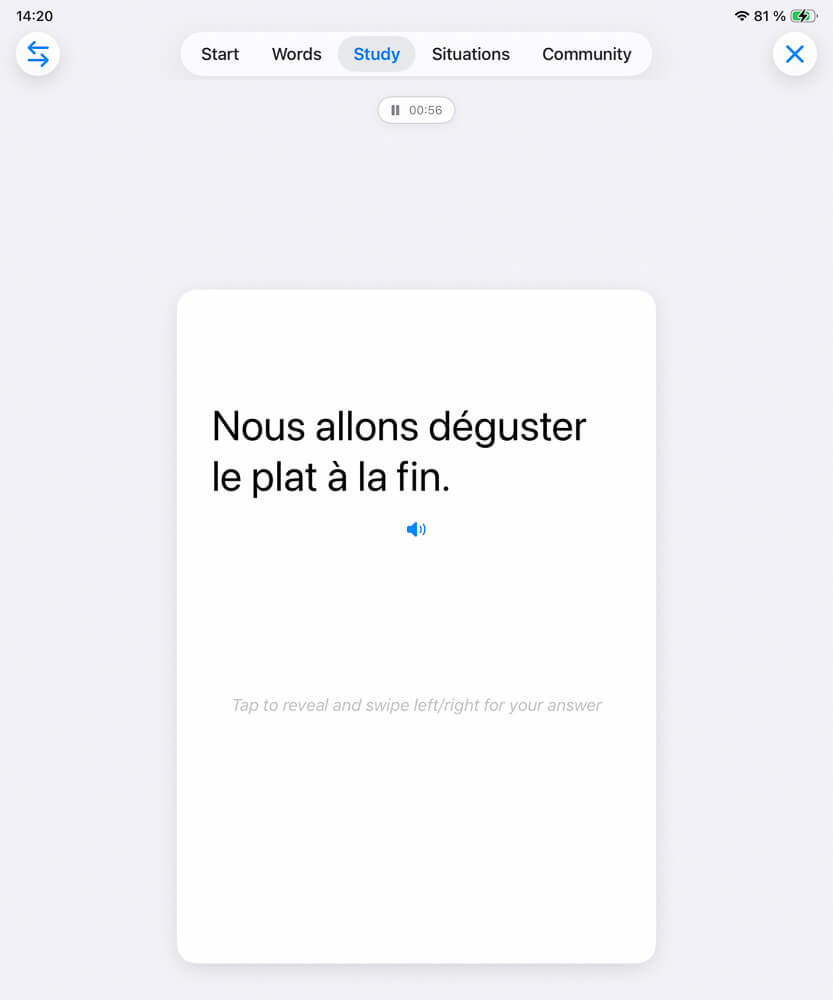This screenshot has height=1000, width=833.
Task: Go to the Start tab
Action: 219,54
